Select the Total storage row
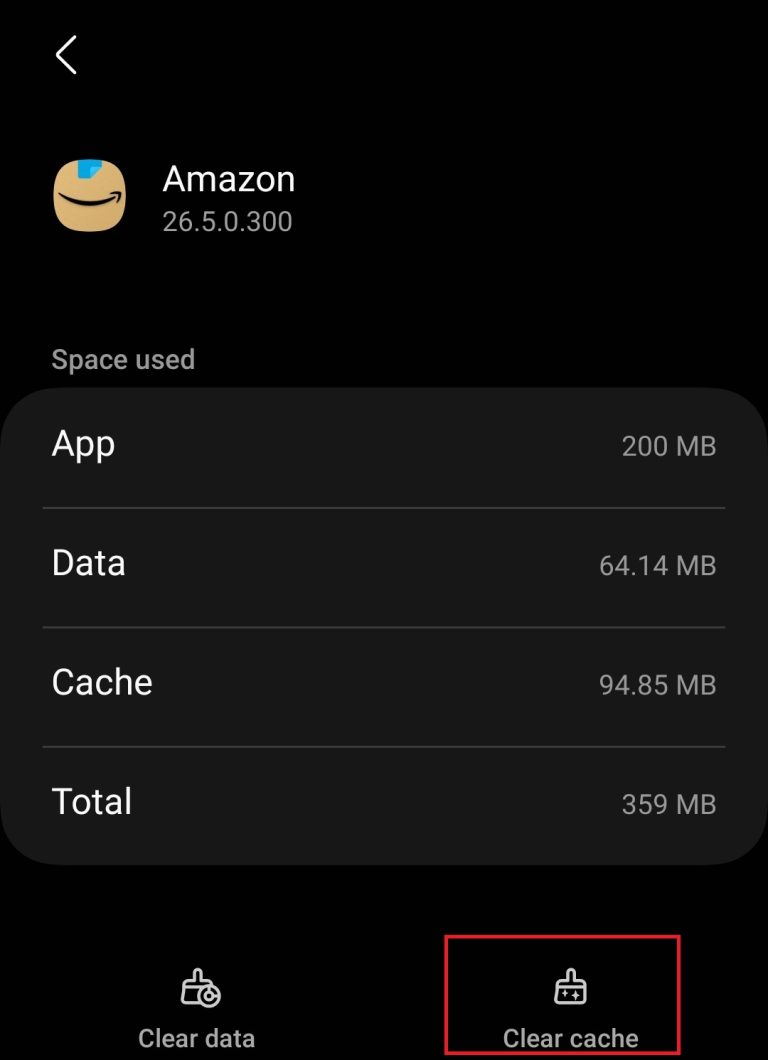The image size is (768, 1060). pos(384,803)
